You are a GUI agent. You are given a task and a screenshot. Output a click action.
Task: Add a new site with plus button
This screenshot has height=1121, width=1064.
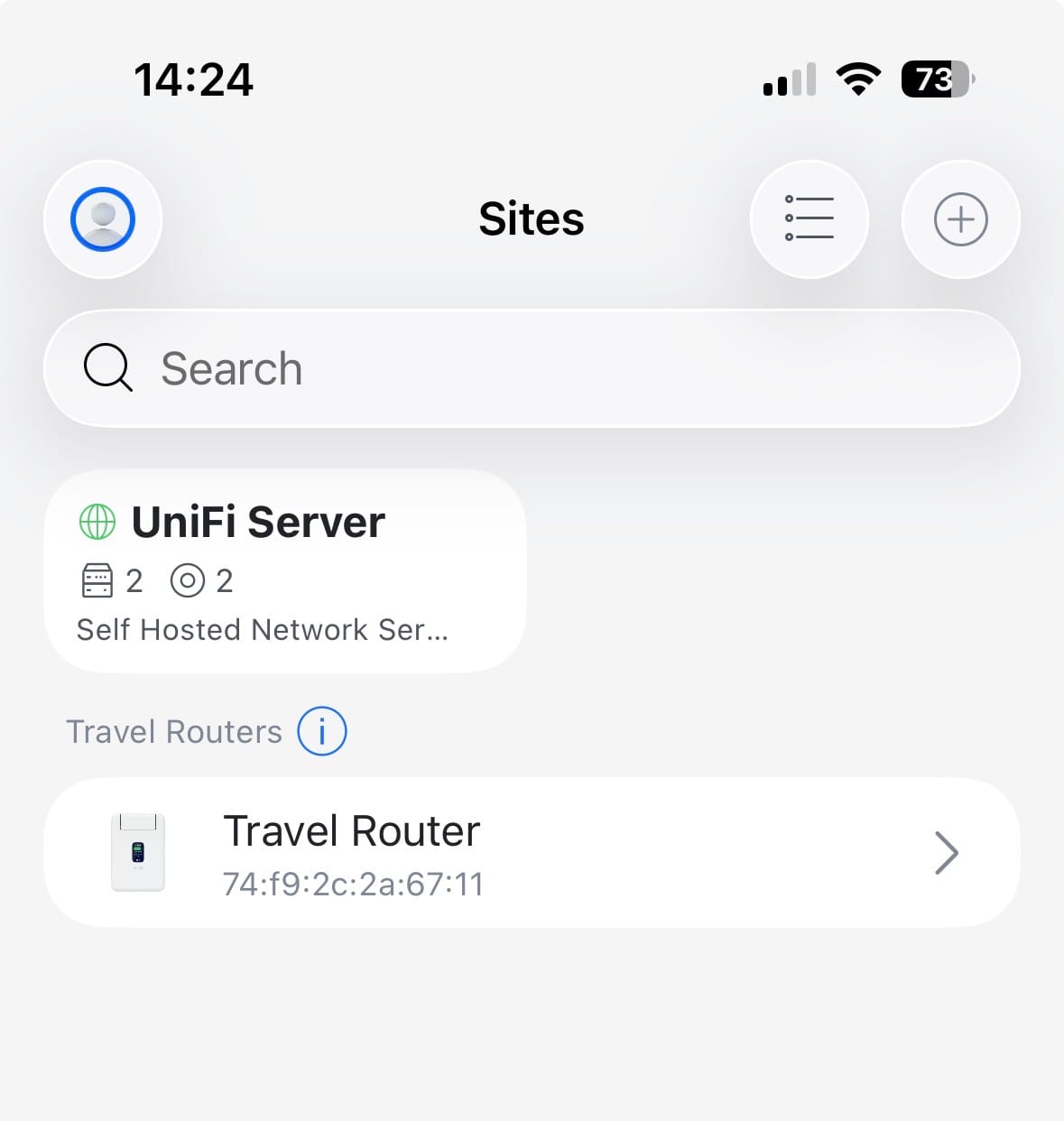tap(960, 219)
